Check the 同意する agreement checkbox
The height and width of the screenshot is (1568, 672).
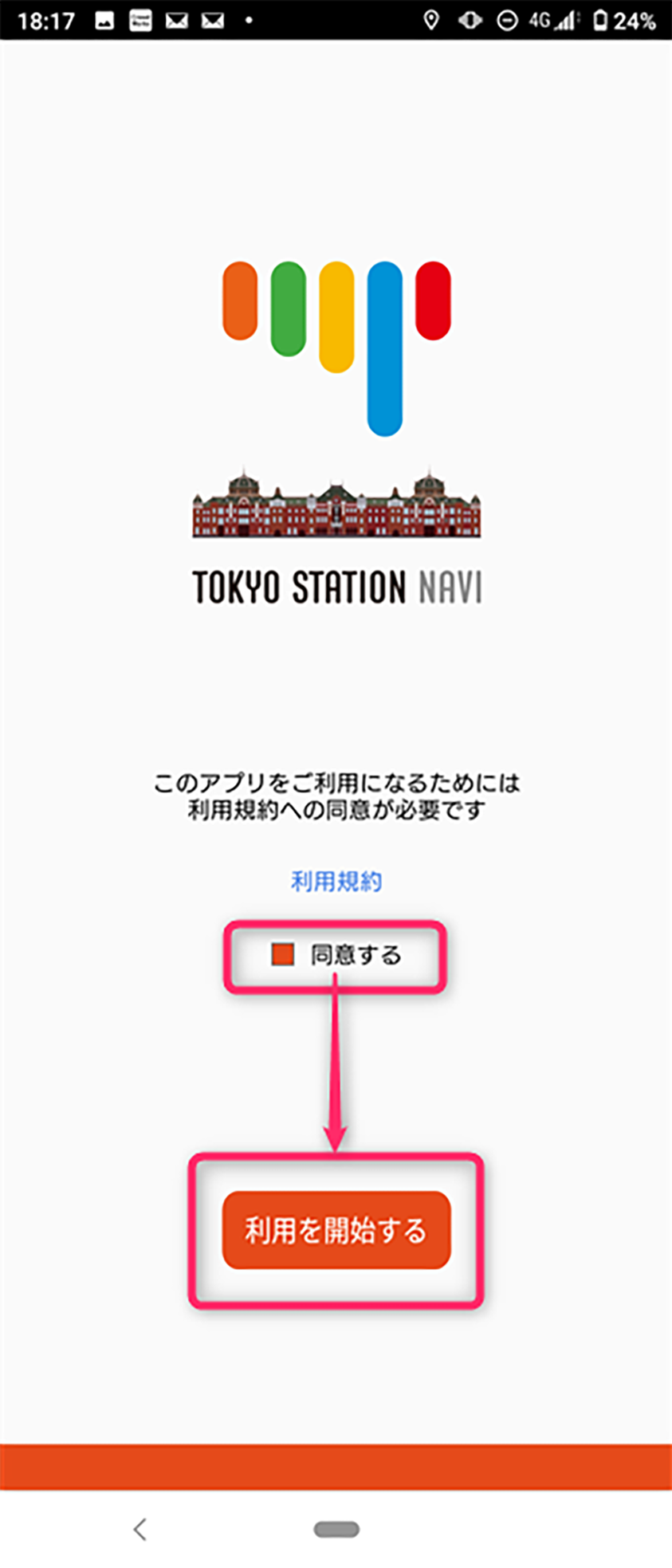pyautogui.click(x=283, y=954)
